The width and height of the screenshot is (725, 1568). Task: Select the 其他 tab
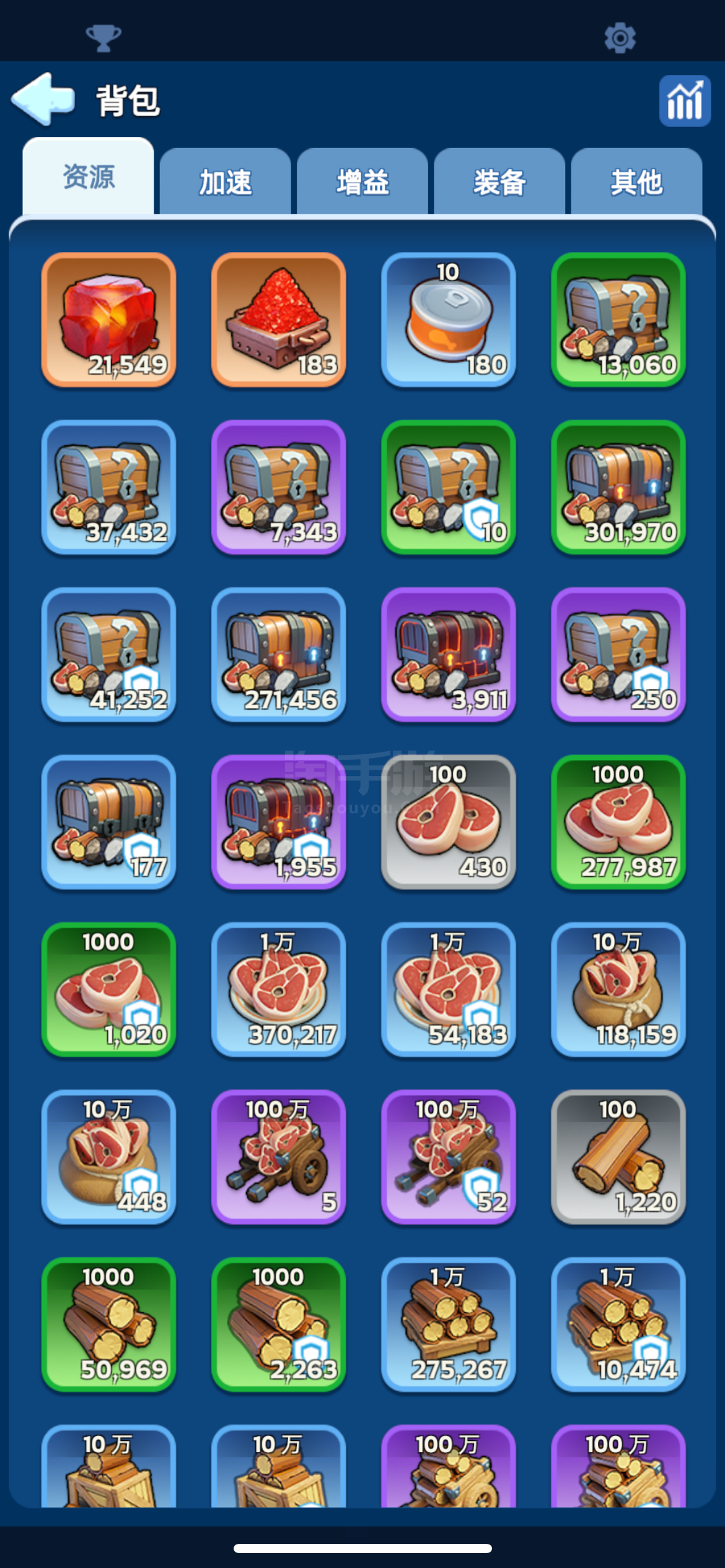636,183
